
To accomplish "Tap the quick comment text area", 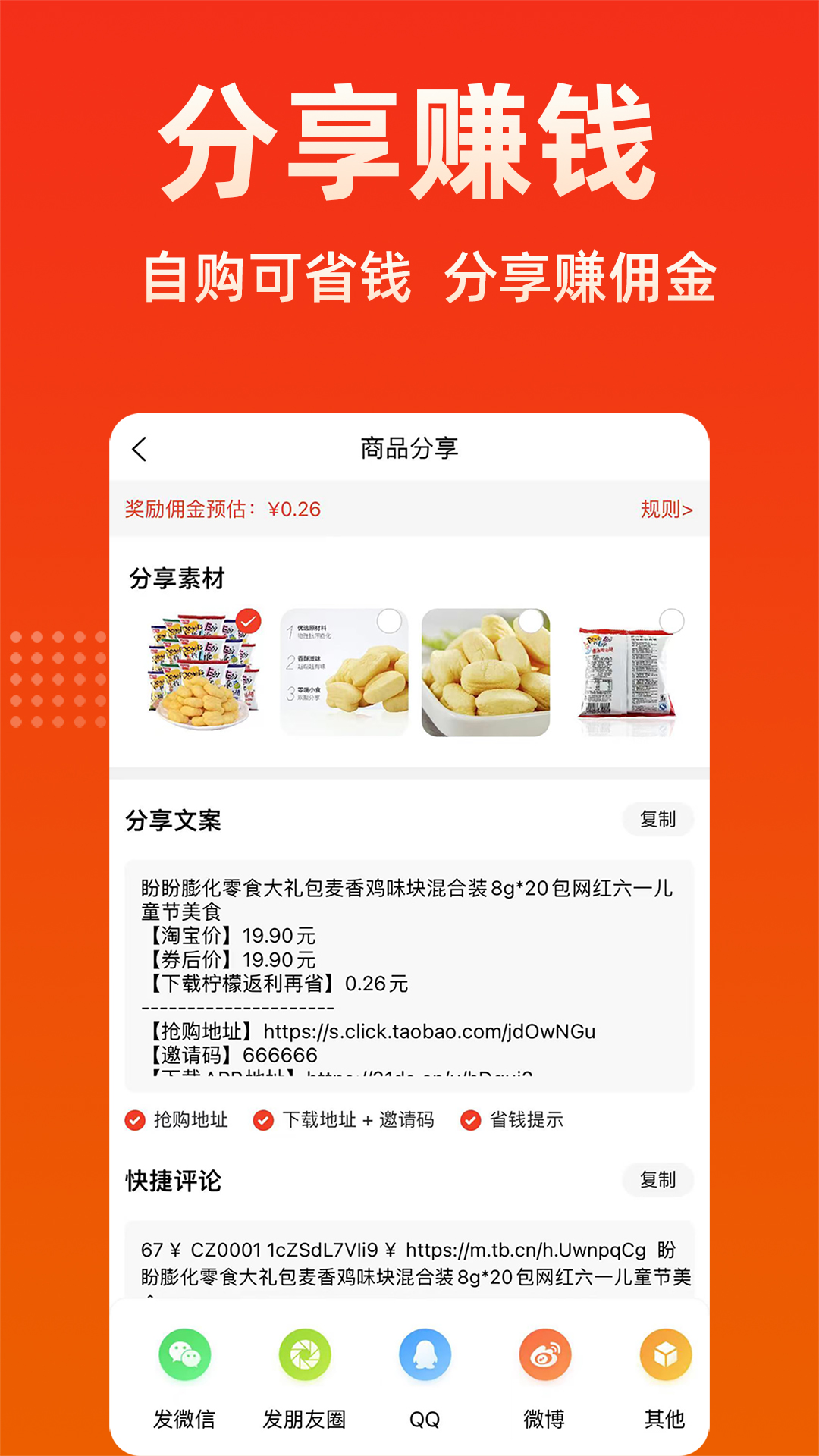I will (x=409, y=1251).
